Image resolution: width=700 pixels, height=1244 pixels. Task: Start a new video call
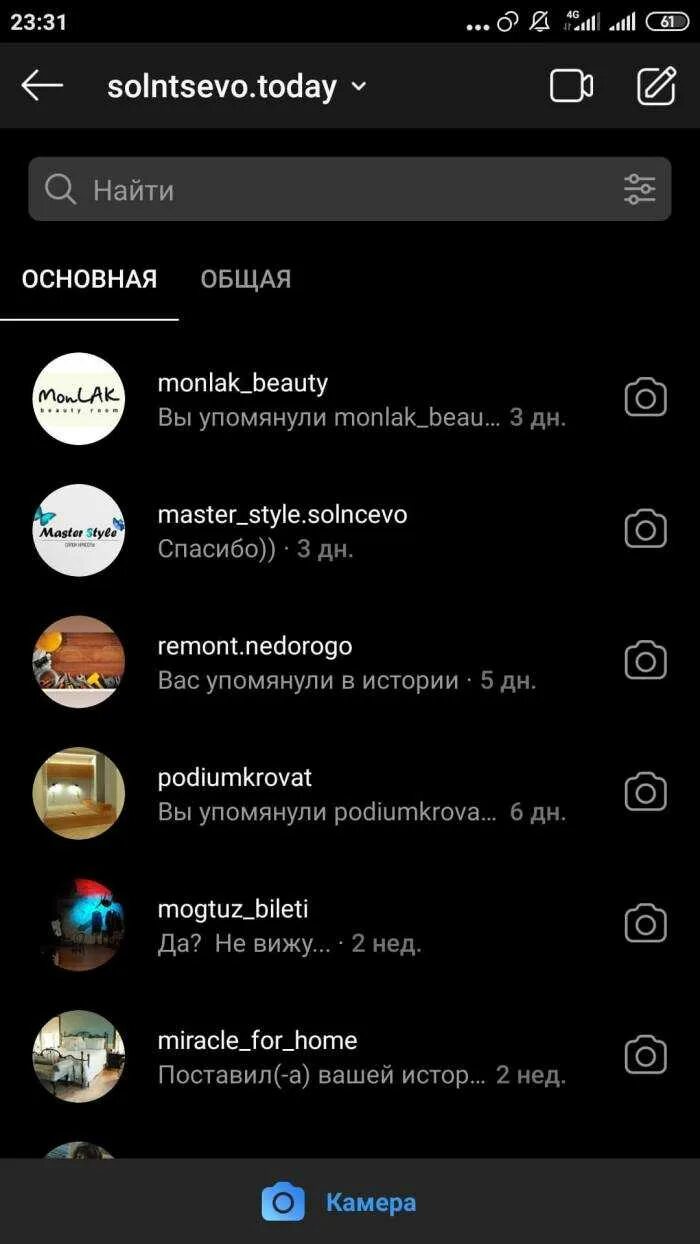[571, 86]
